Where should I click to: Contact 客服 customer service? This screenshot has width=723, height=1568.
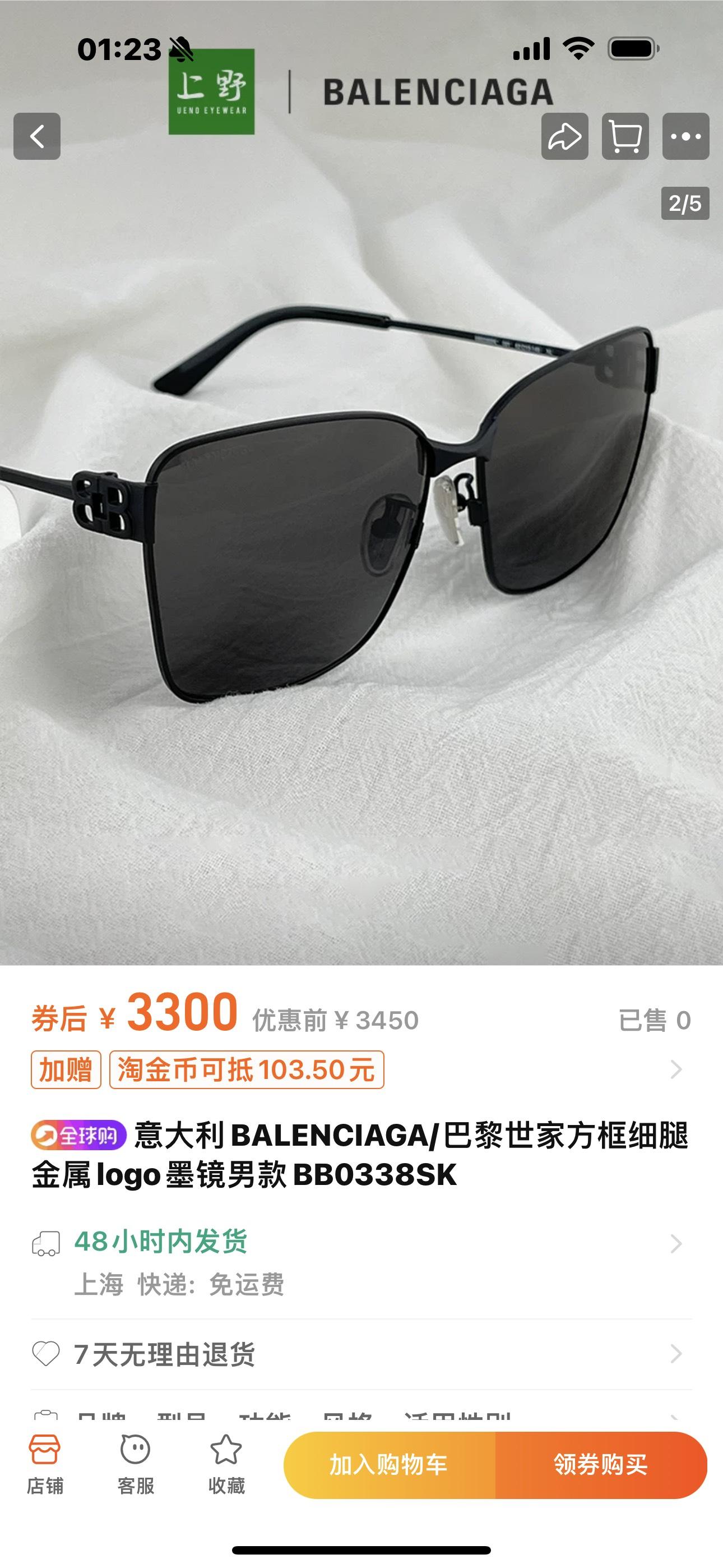(135, 1464)
